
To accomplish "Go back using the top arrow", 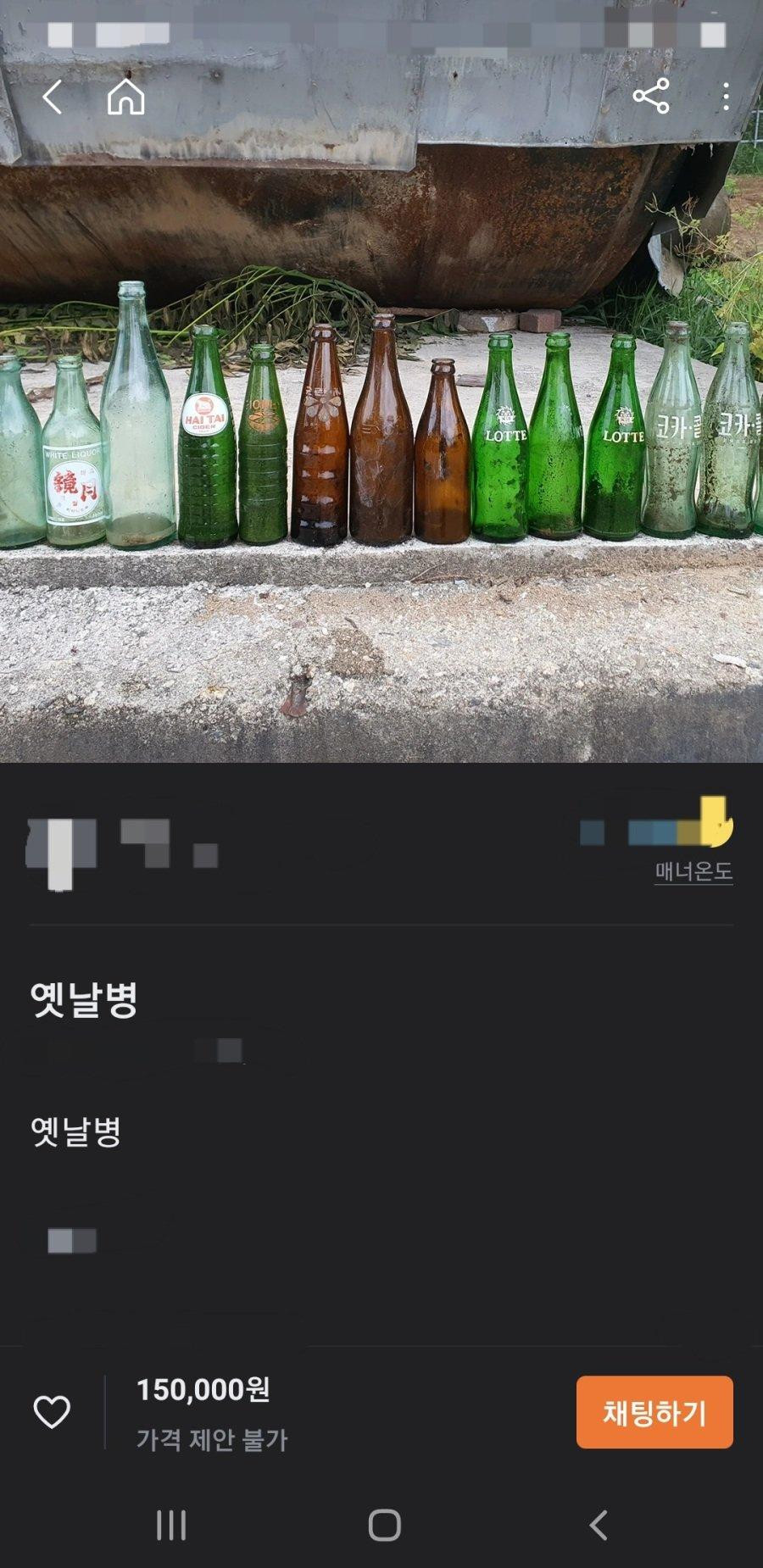I will (x=53, y=97).
